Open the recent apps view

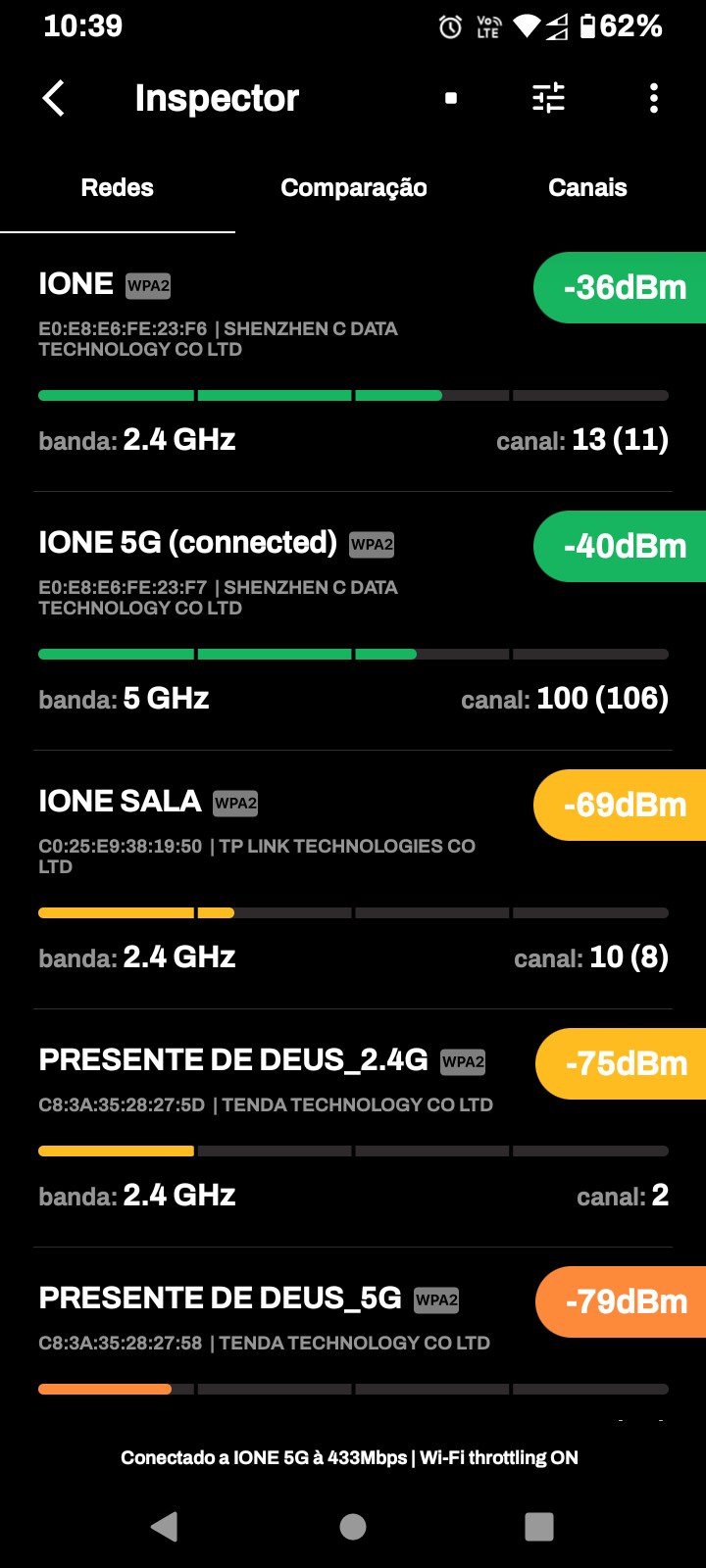coord(539,1526)
